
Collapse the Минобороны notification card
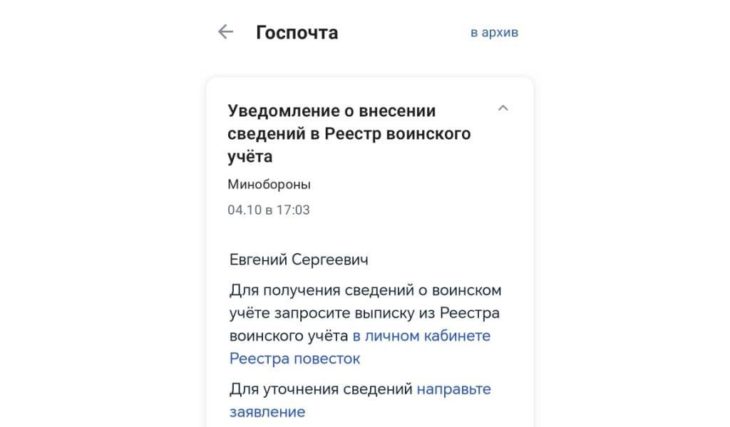coord(503,108)
